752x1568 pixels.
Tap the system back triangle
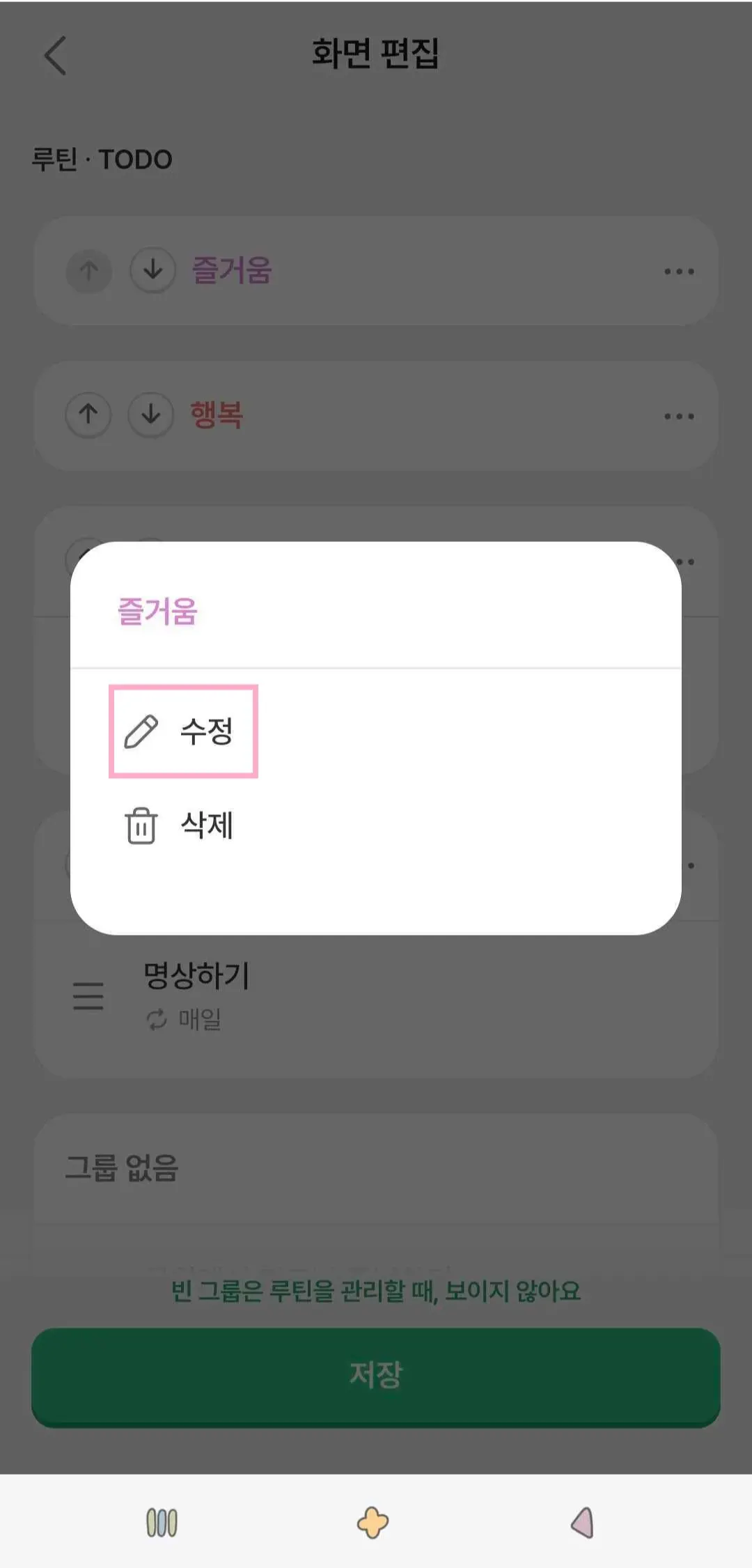pyautogui.click(x=582, y=1522)
